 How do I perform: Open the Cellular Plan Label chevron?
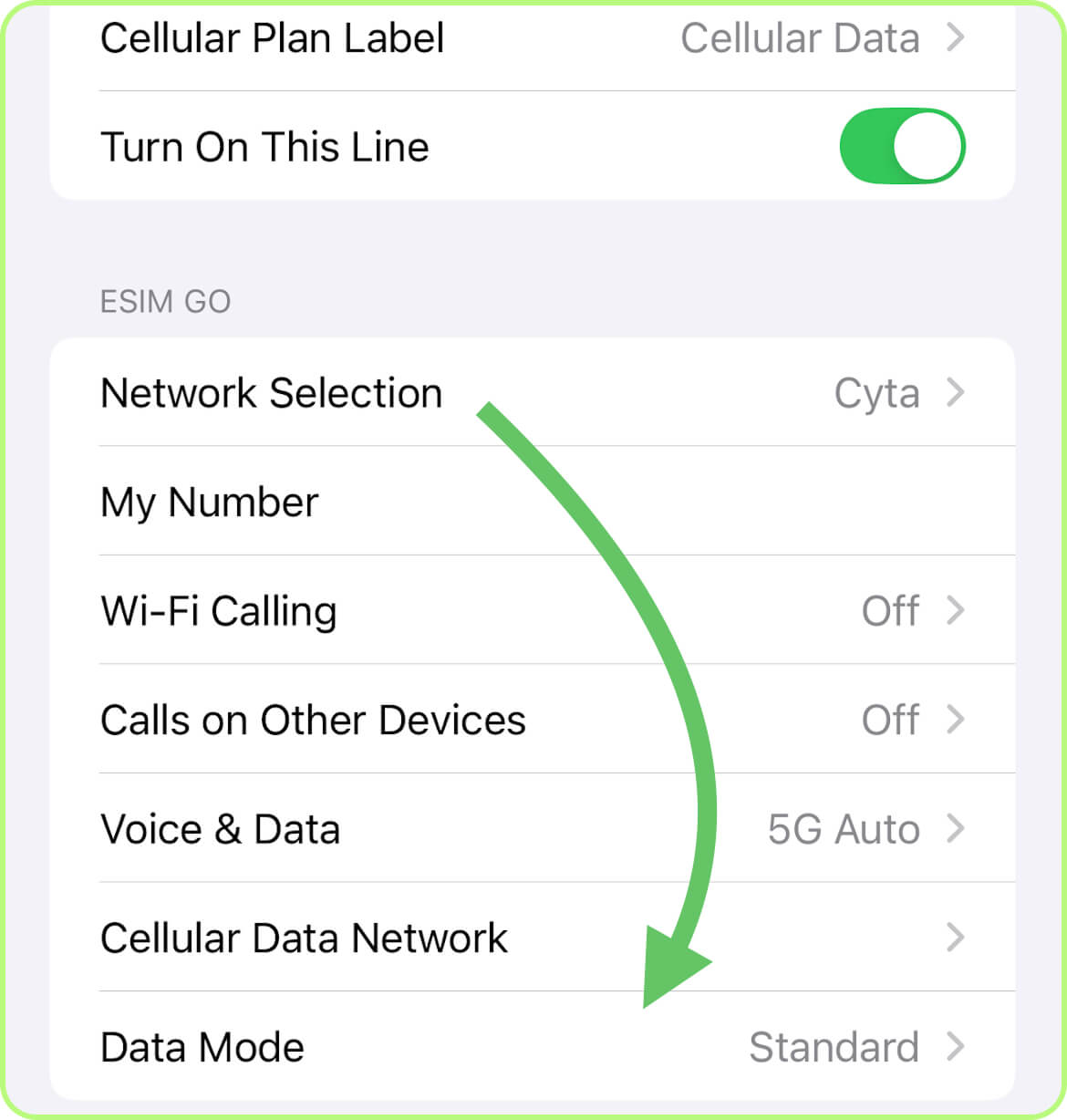956,38
